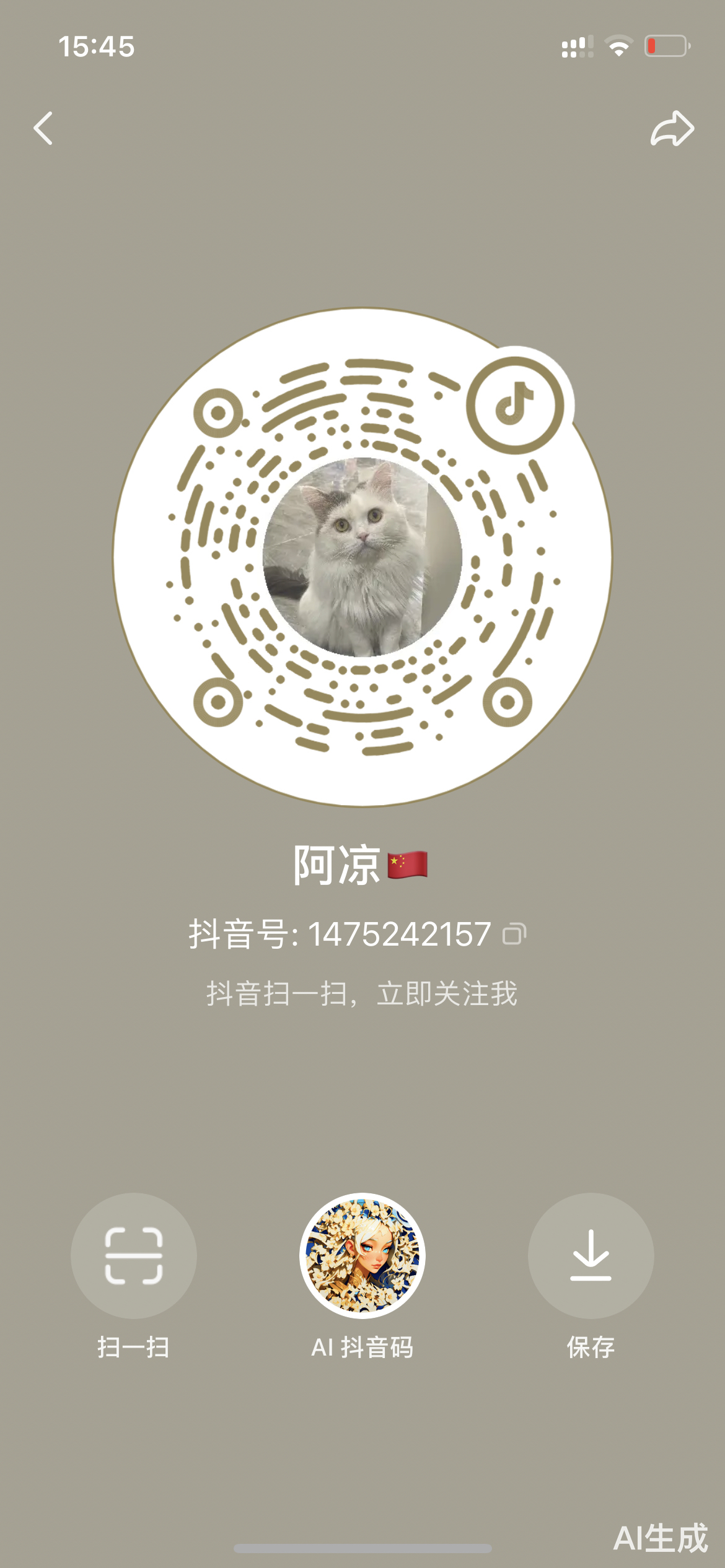Go back using the top-left arrow
Screen dimensions: 725x1568
point(43,128)
